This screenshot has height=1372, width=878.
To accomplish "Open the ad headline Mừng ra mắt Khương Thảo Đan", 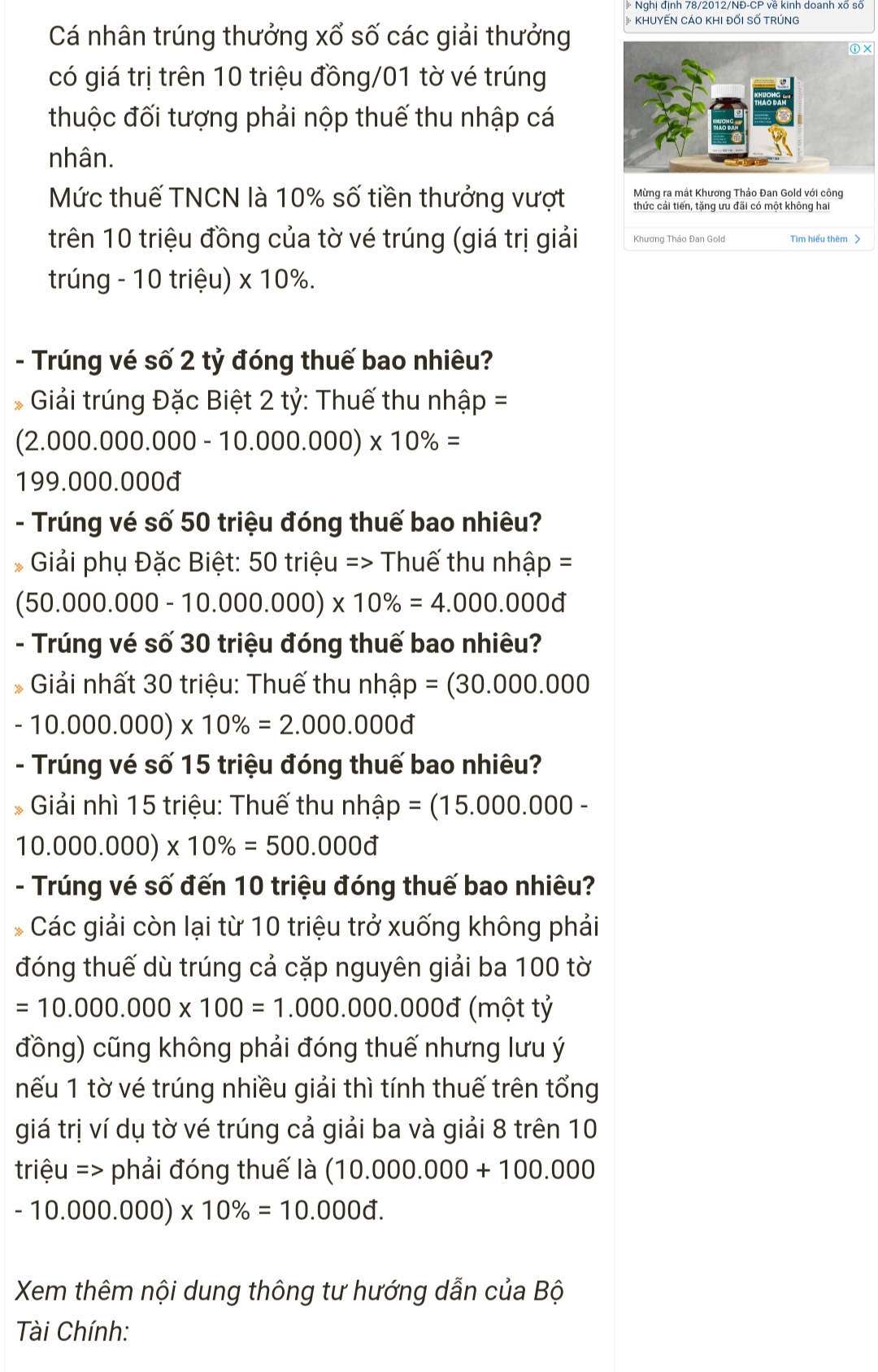I will click(738, 199).
